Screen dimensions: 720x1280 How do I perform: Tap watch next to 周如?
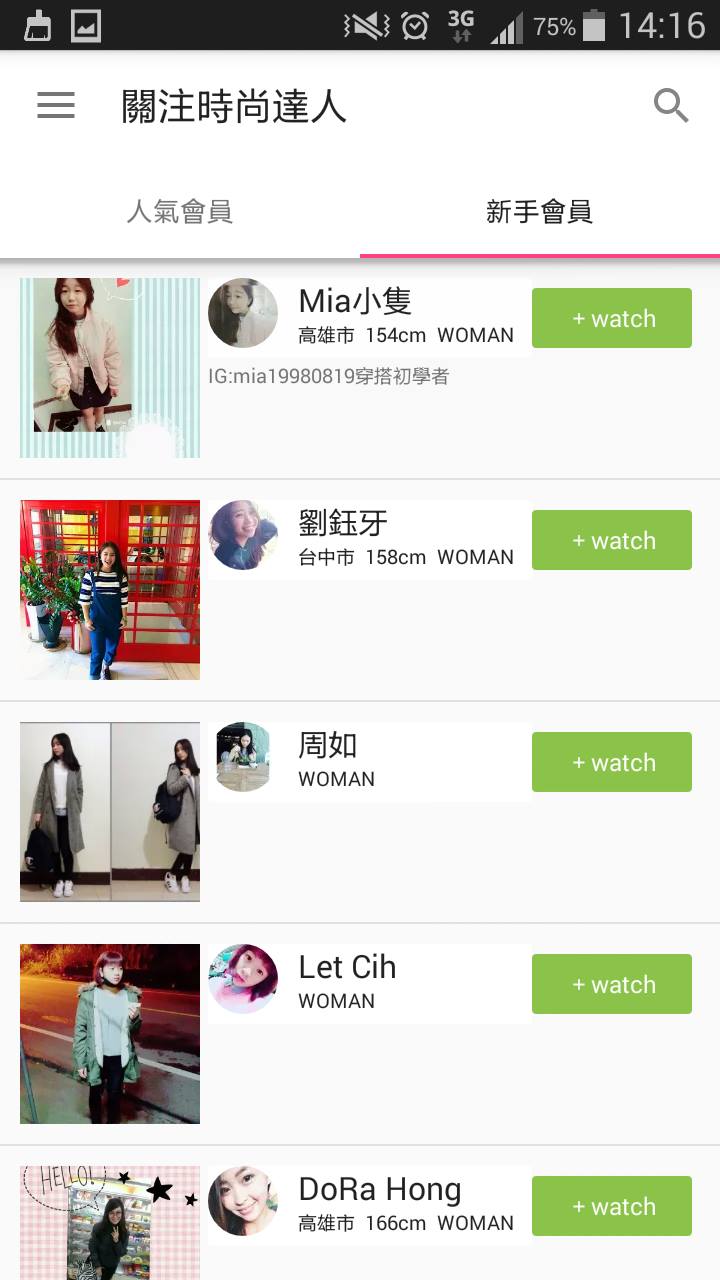coord(611,762)
